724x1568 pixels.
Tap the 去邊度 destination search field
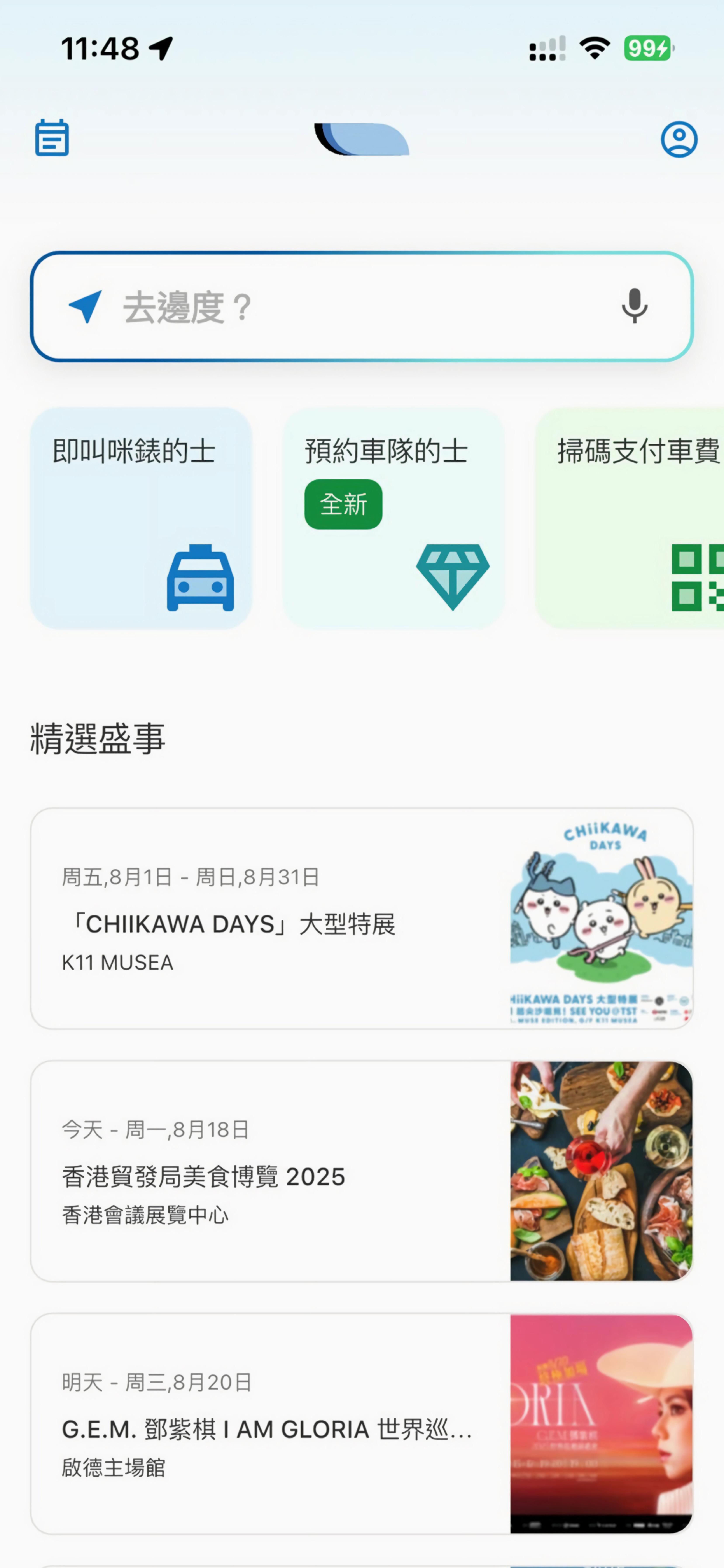(341, 307)
